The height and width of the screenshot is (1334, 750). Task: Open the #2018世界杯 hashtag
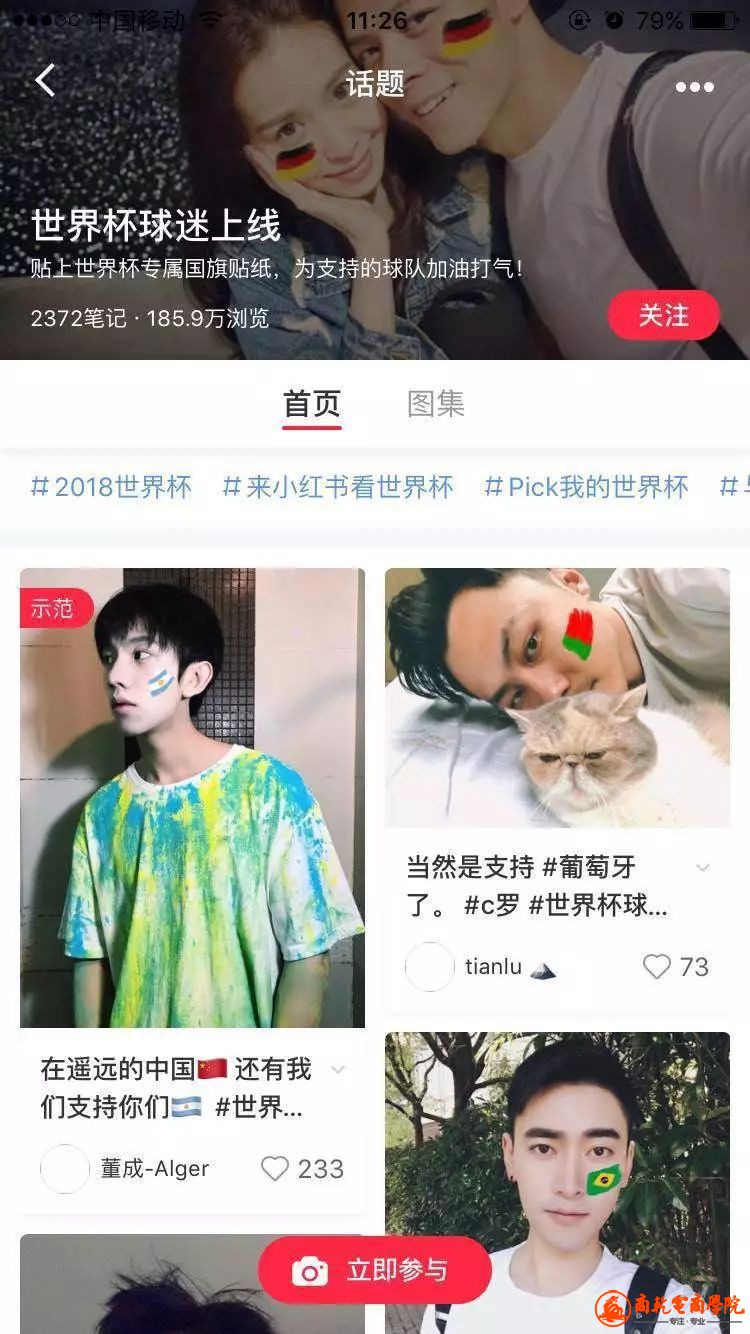tap(111, 487)
